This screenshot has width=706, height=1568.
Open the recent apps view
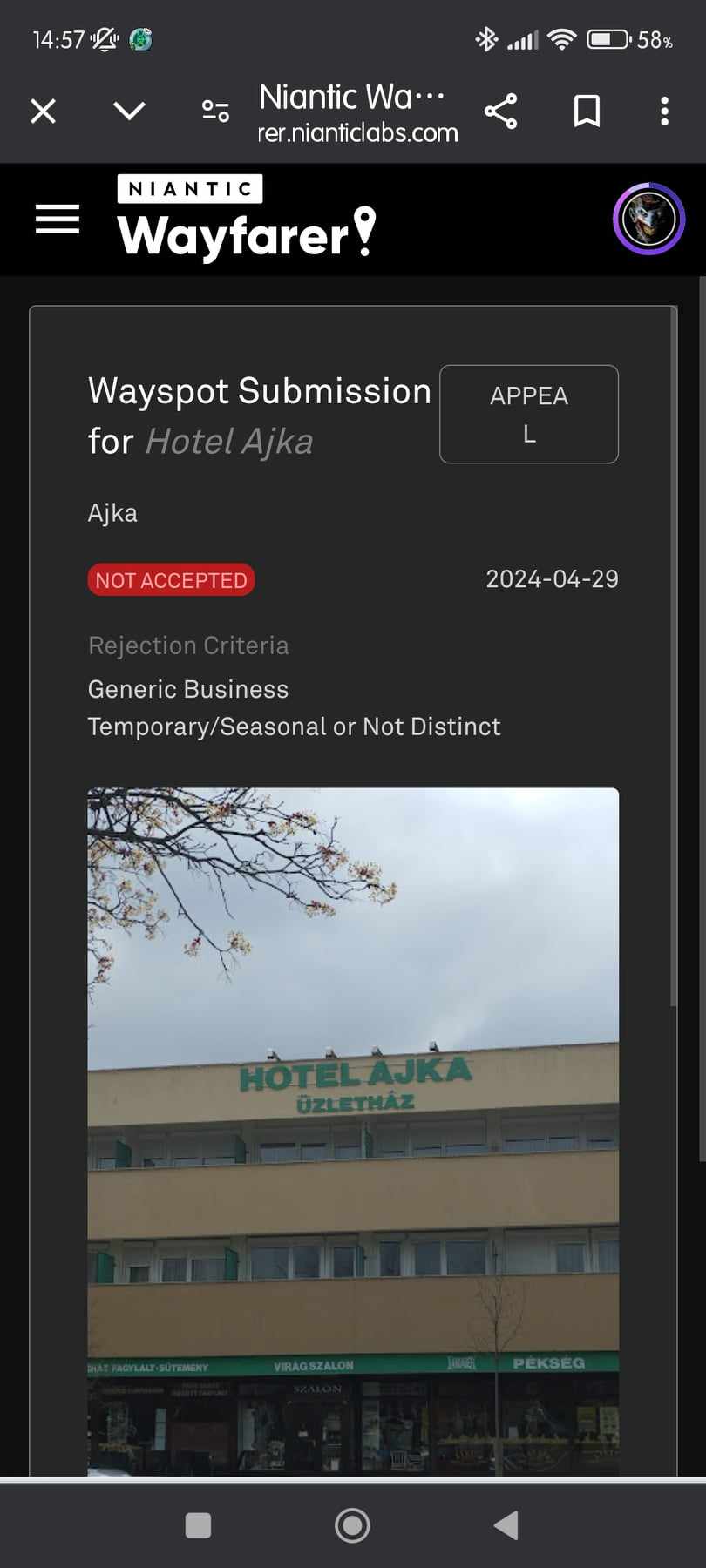click(x=199, y=1525)
